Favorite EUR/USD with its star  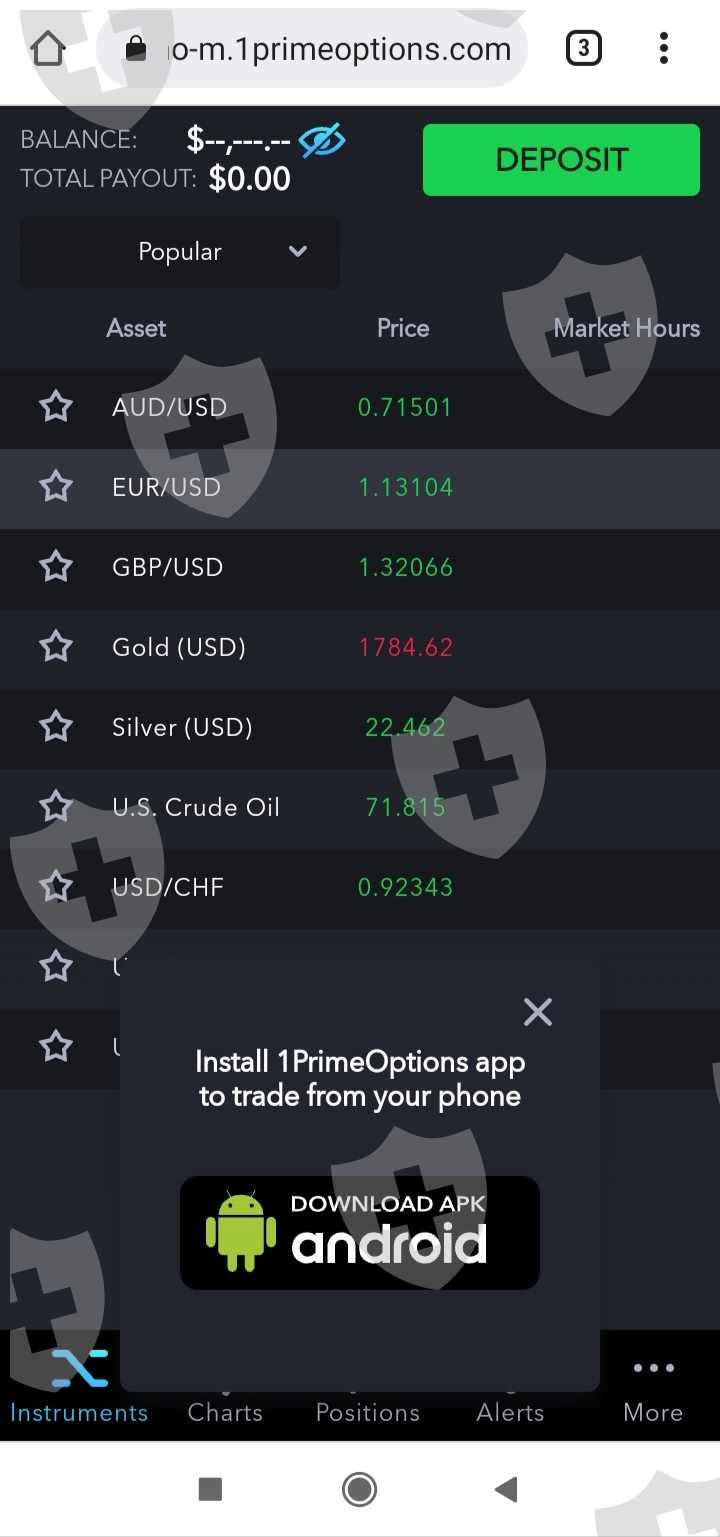pos(56,487)
